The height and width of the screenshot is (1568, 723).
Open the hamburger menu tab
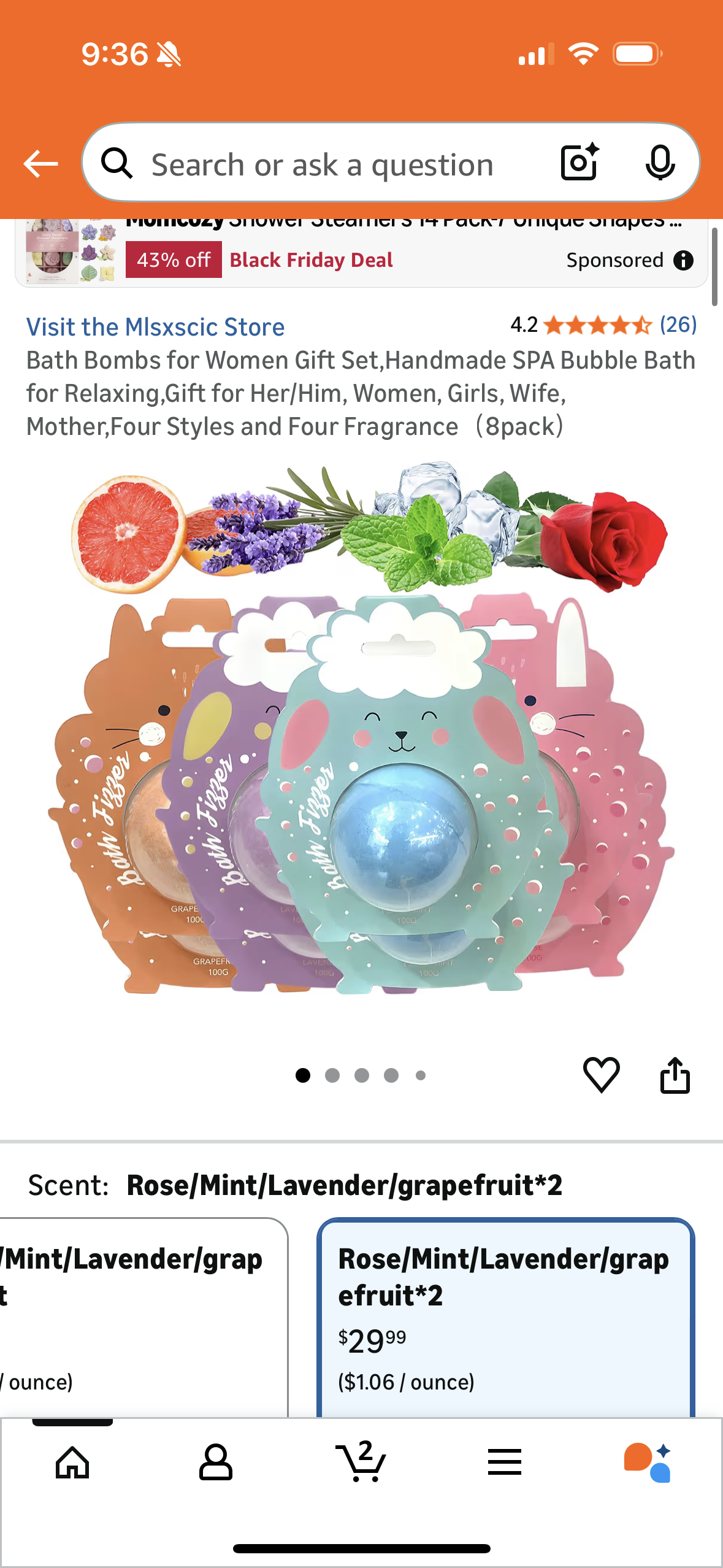505,1462
